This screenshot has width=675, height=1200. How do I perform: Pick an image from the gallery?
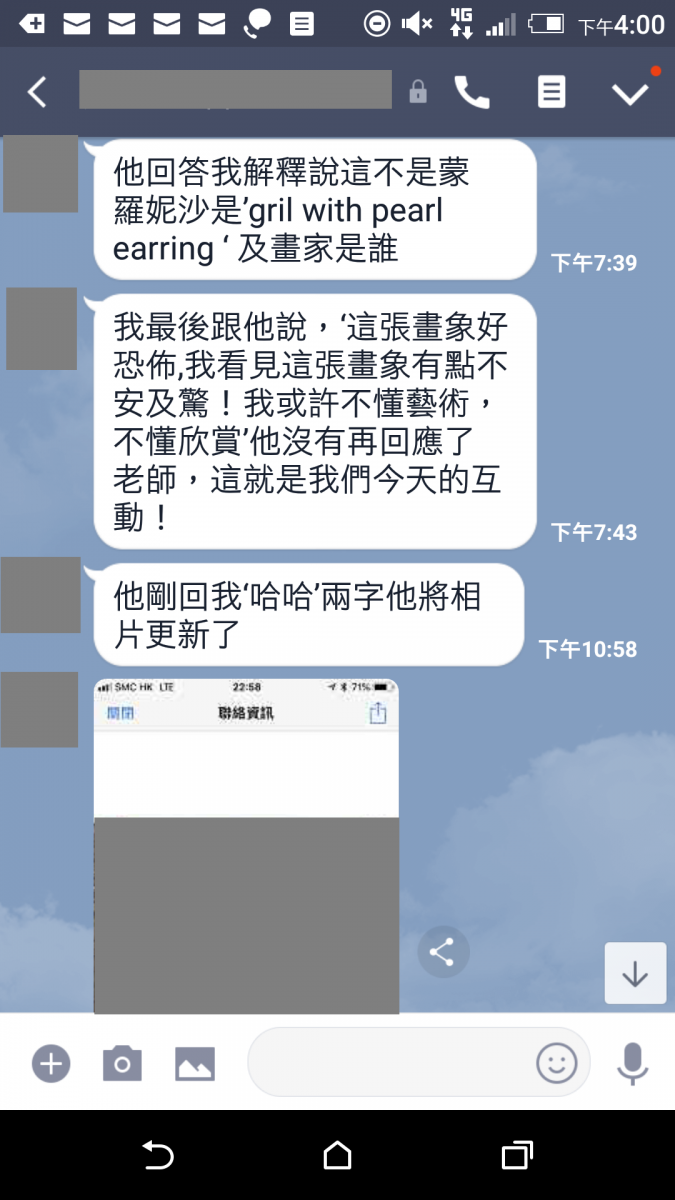195,1063
